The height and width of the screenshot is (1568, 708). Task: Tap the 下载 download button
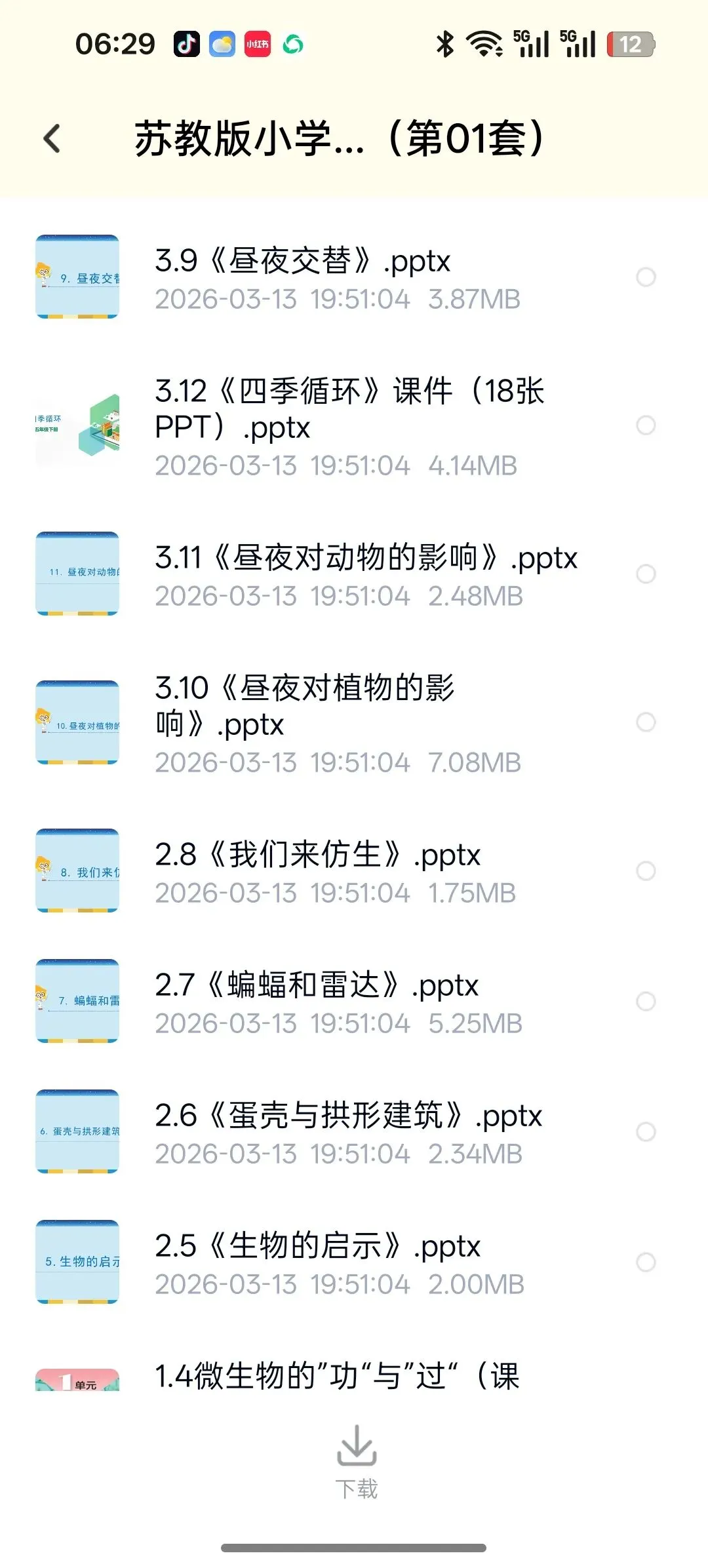coord(357,1462)
